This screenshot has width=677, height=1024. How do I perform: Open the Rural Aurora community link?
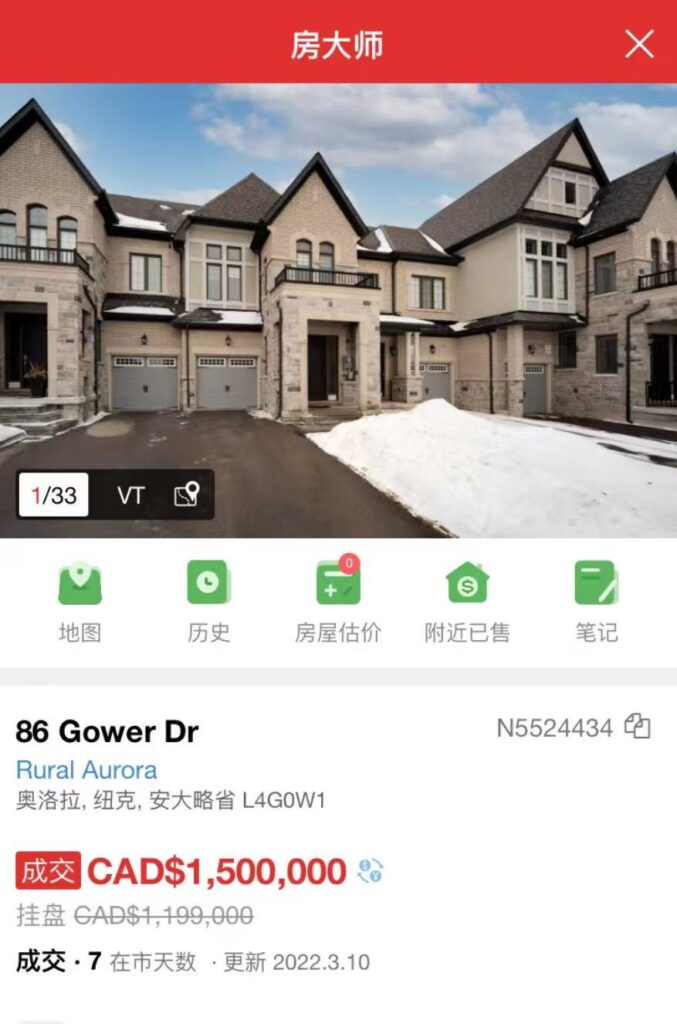[86, 770]
